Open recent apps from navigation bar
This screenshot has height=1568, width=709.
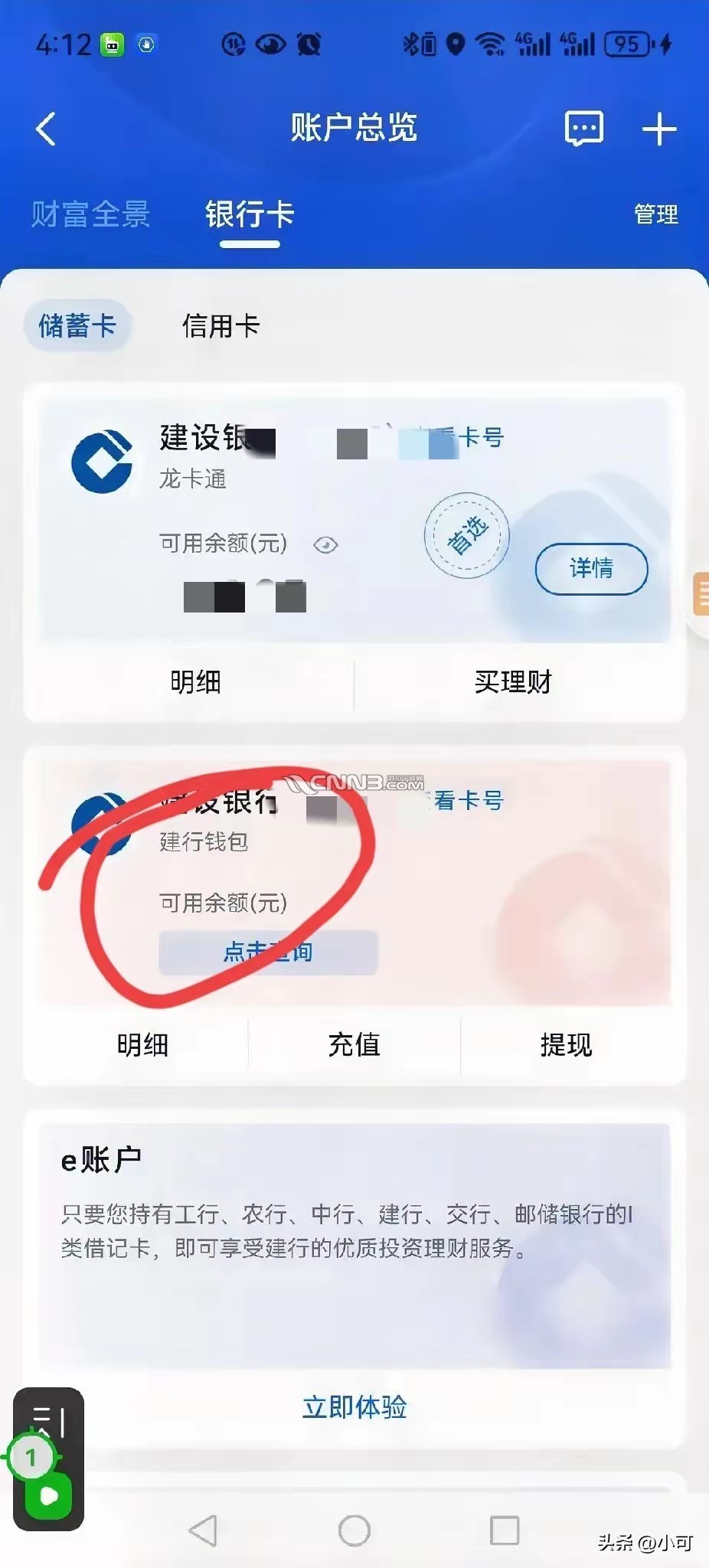coord(505,1530)
